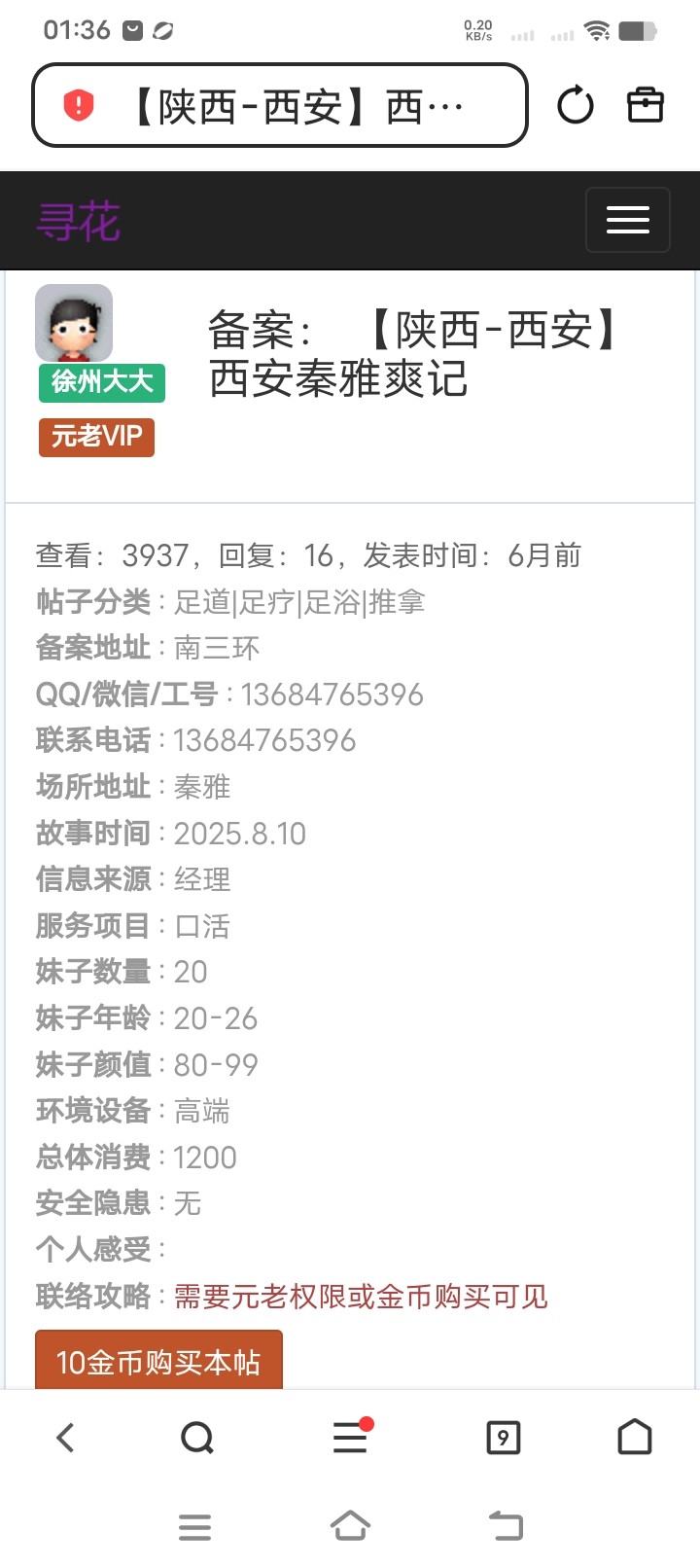Tap the system home button
The image size is (700, 1568).
point(350,1525)
